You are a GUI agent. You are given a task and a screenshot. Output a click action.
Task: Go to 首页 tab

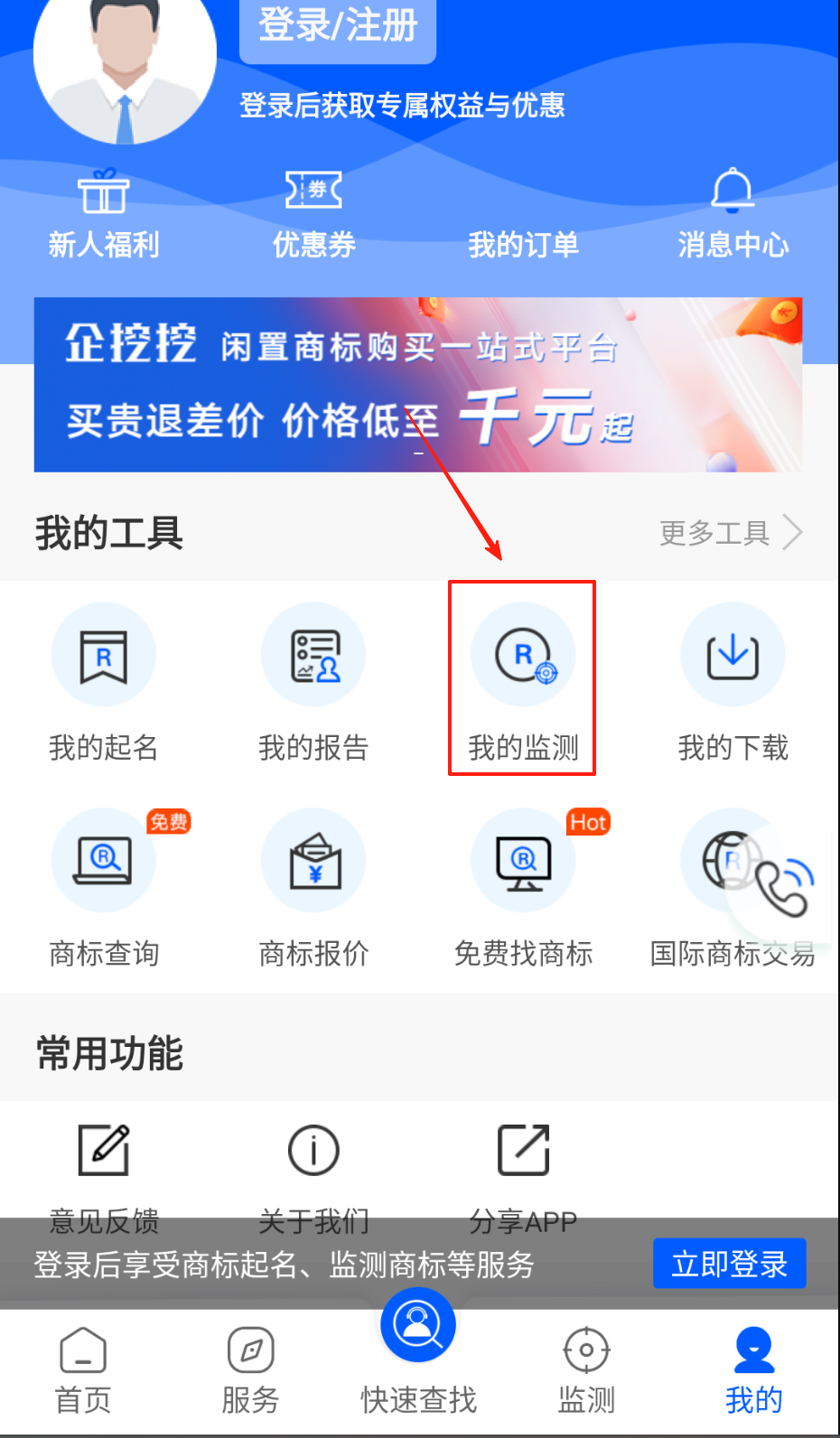point(83,1370)
